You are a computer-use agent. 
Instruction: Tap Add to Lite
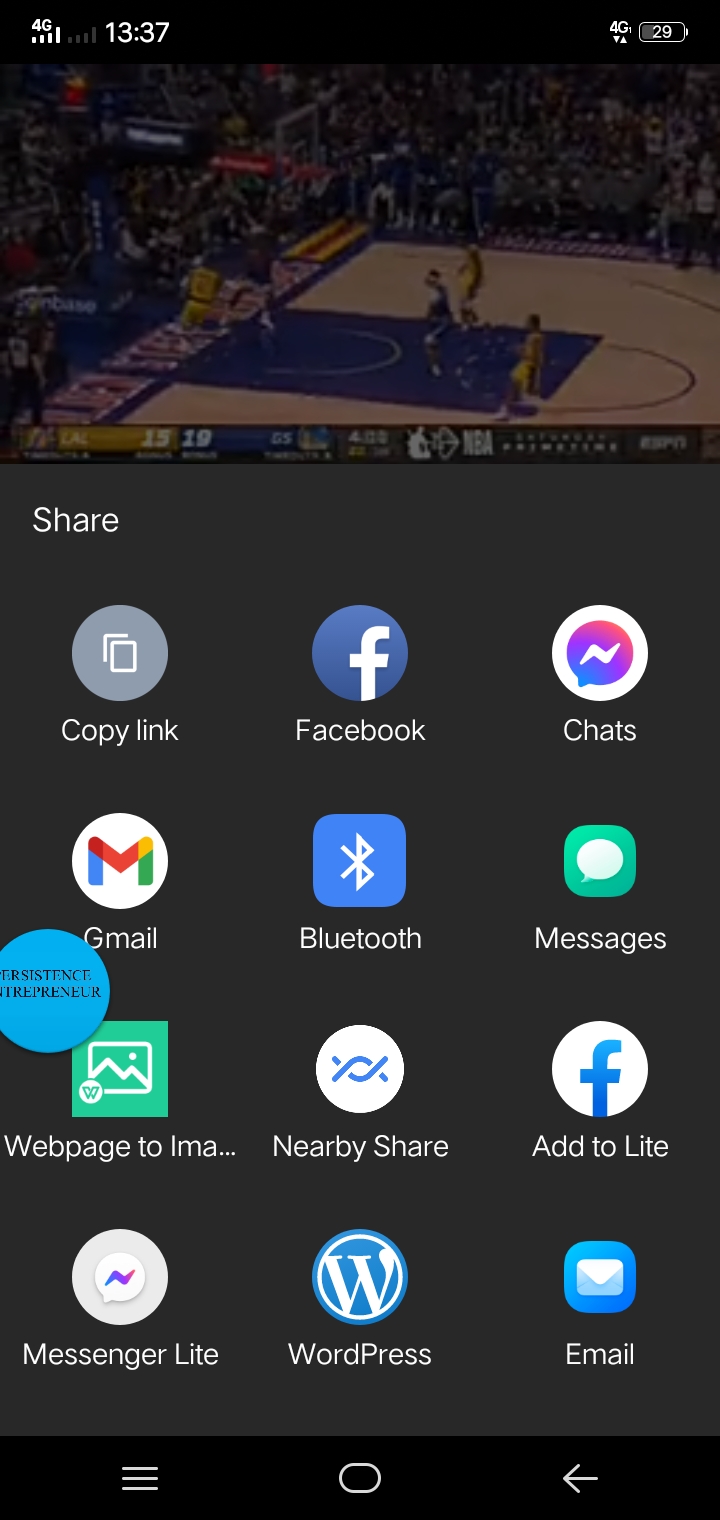point(600,1069)
